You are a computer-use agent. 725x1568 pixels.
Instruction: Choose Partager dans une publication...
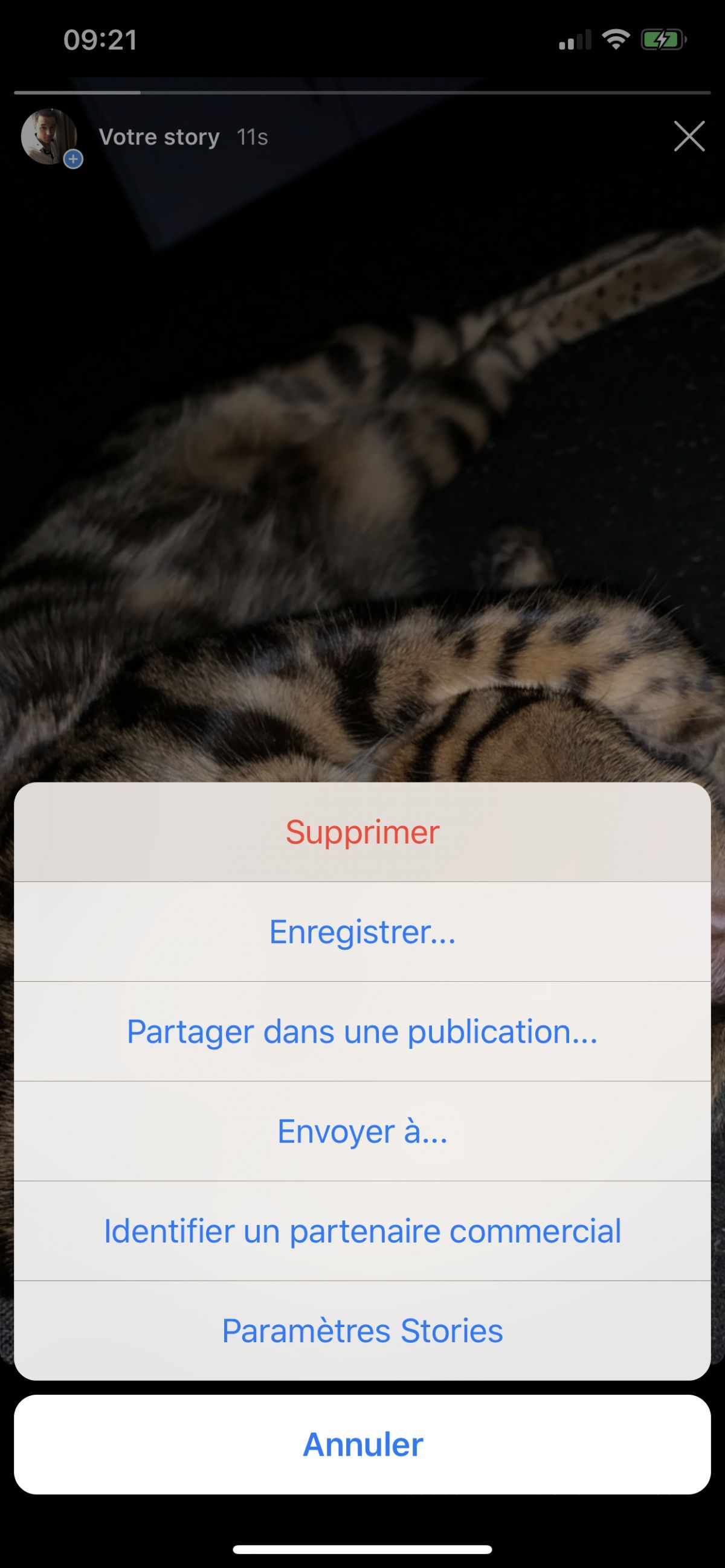point(362,1032)
